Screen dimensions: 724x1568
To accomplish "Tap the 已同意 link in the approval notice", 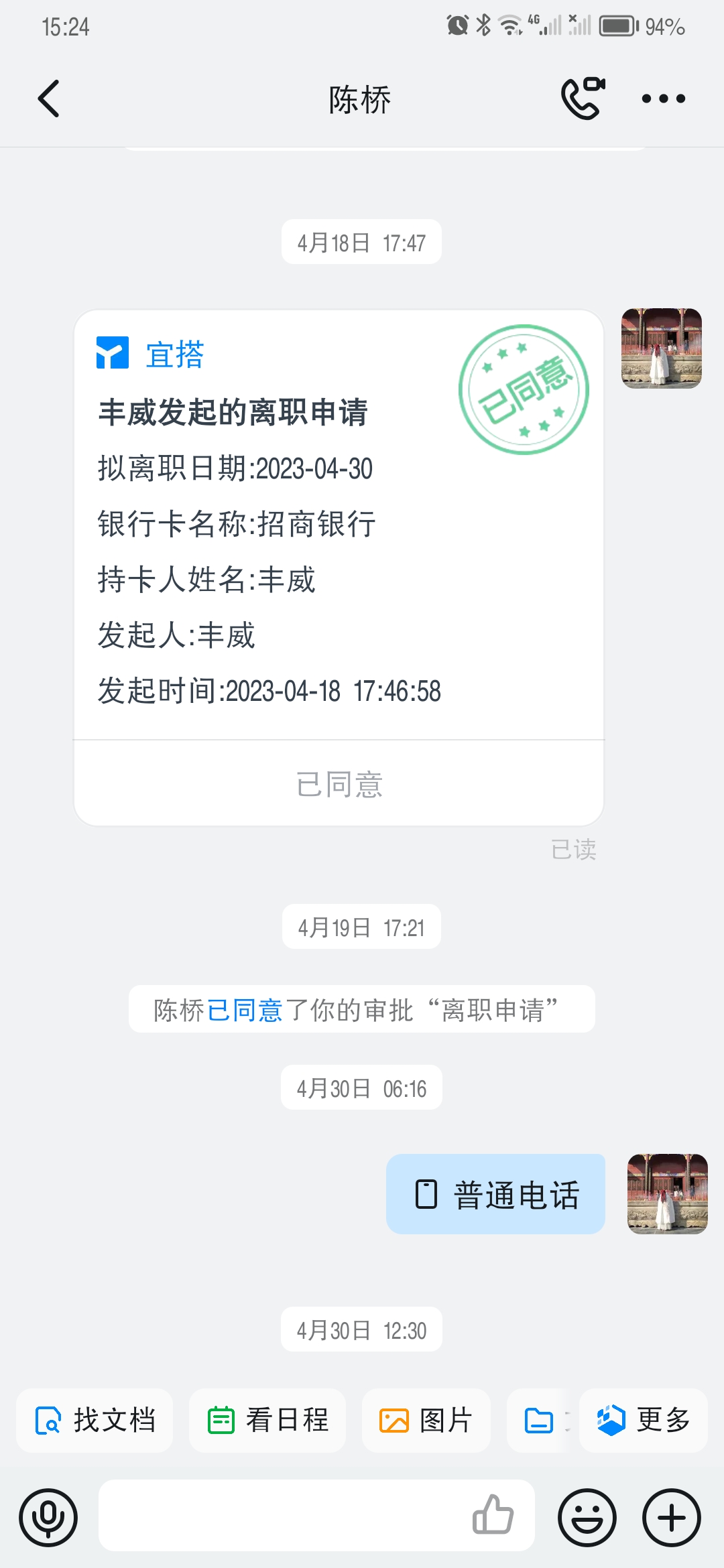I will pyautogui.click(x=245, y=1010).
